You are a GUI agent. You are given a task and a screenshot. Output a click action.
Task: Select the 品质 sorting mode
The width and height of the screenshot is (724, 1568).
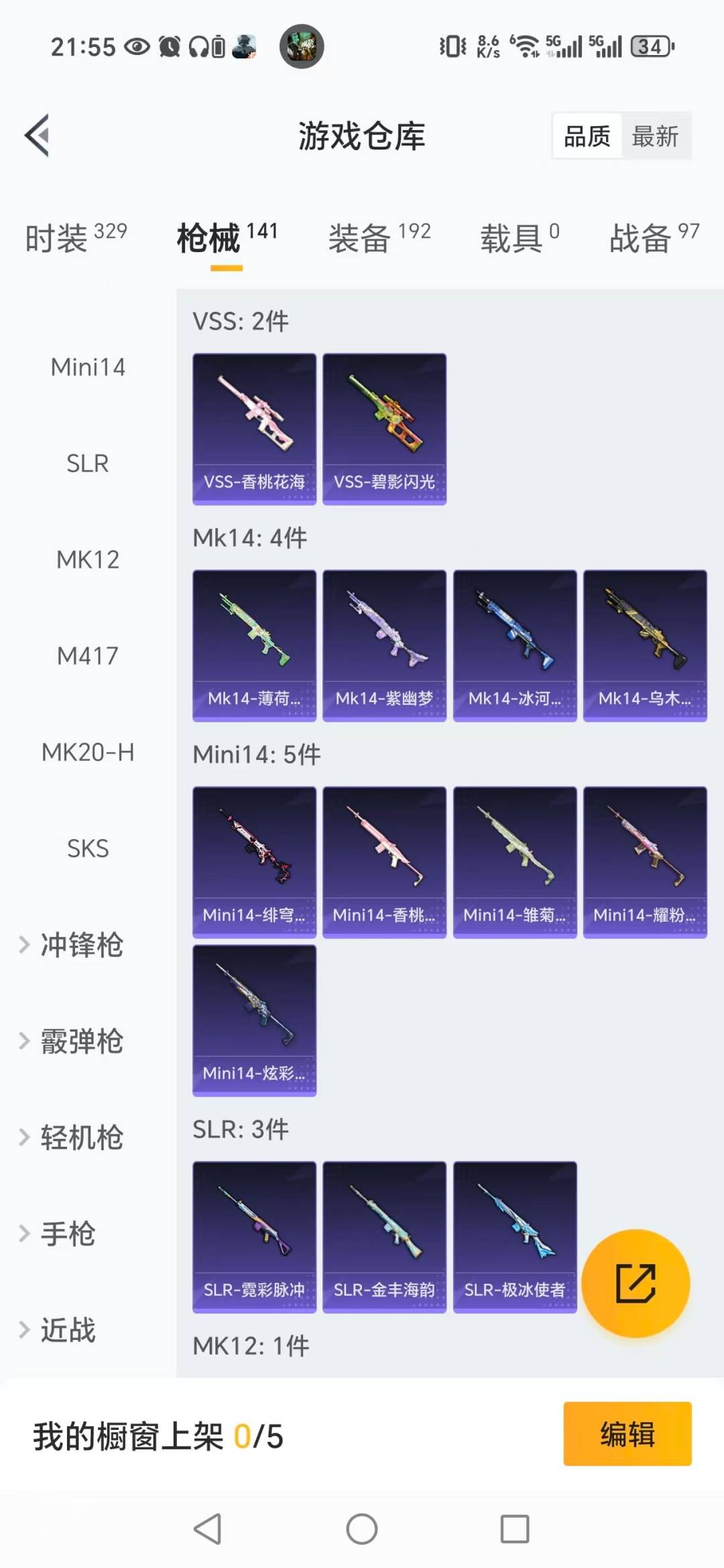[586, 135]
